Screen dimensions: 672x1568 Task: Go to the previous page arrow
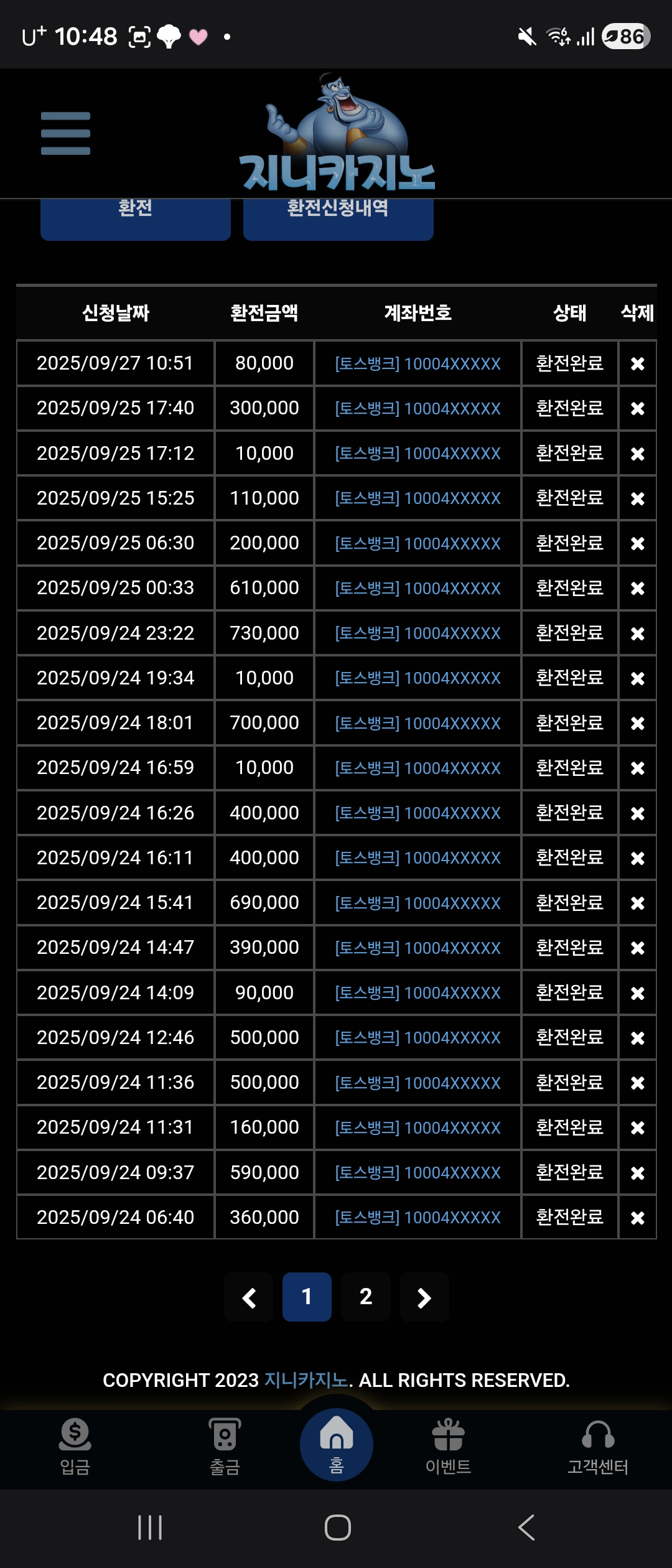coord(249,1297)
